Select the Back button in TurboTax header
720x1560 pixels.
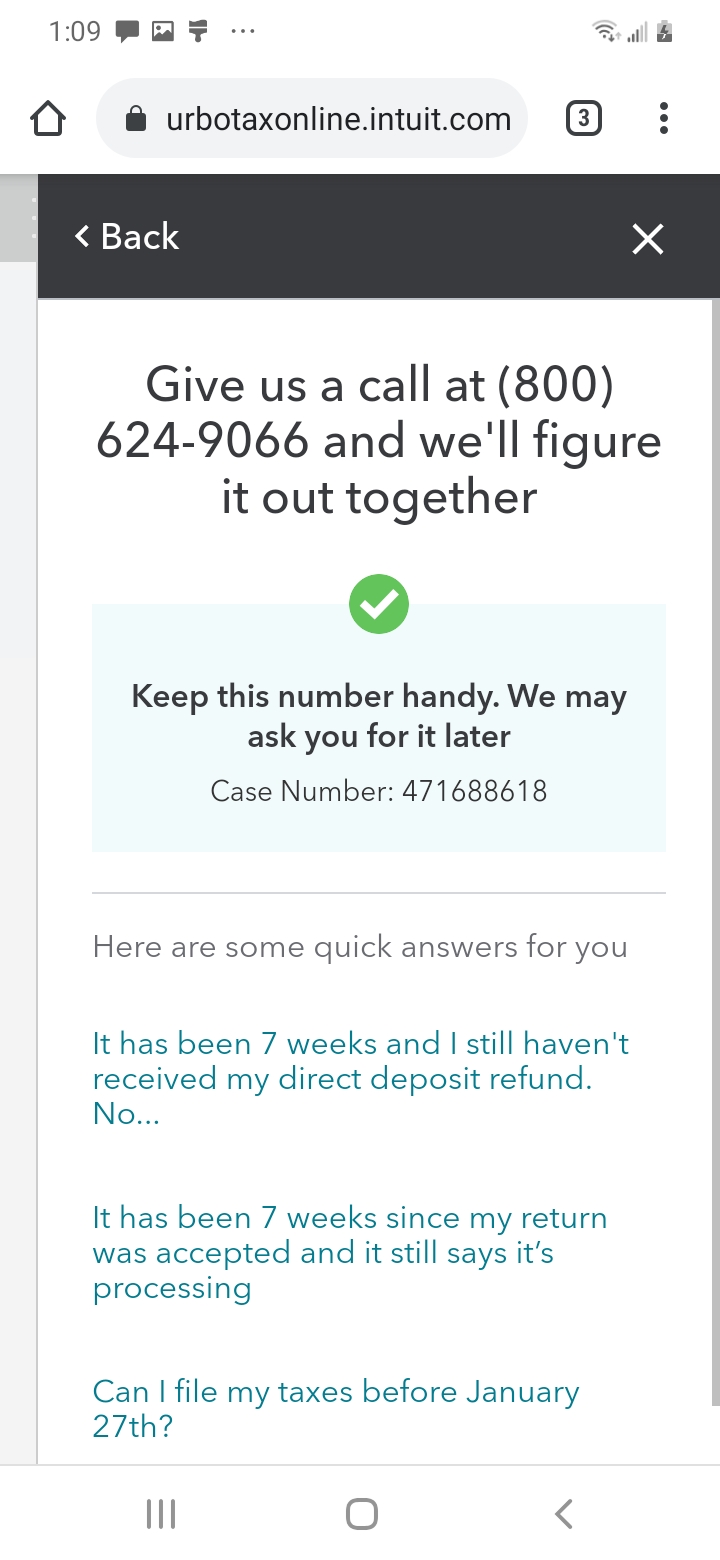(x=125, y=236)
